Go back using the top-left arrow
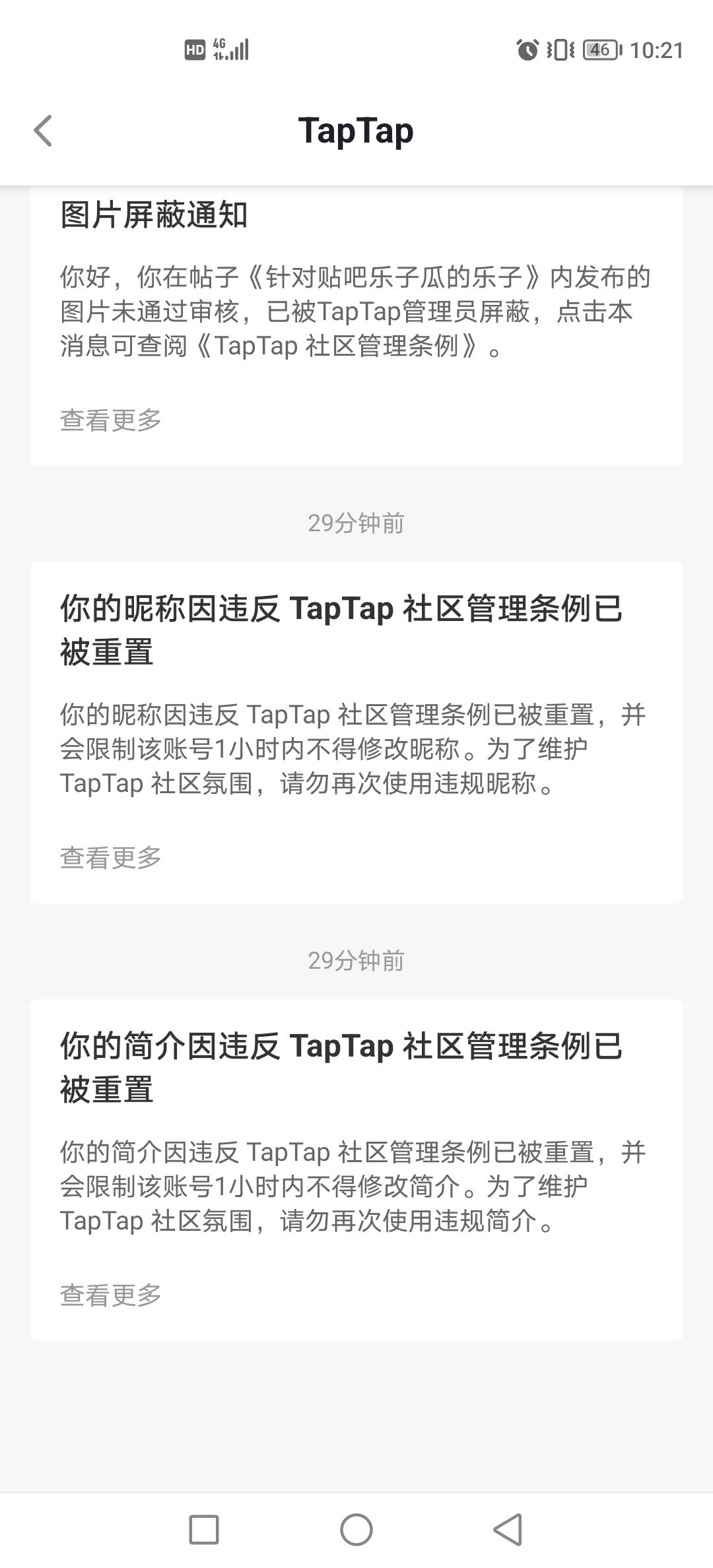This screenshot has width=713, height=1568. pyautogui.click(x=43, y=131)
